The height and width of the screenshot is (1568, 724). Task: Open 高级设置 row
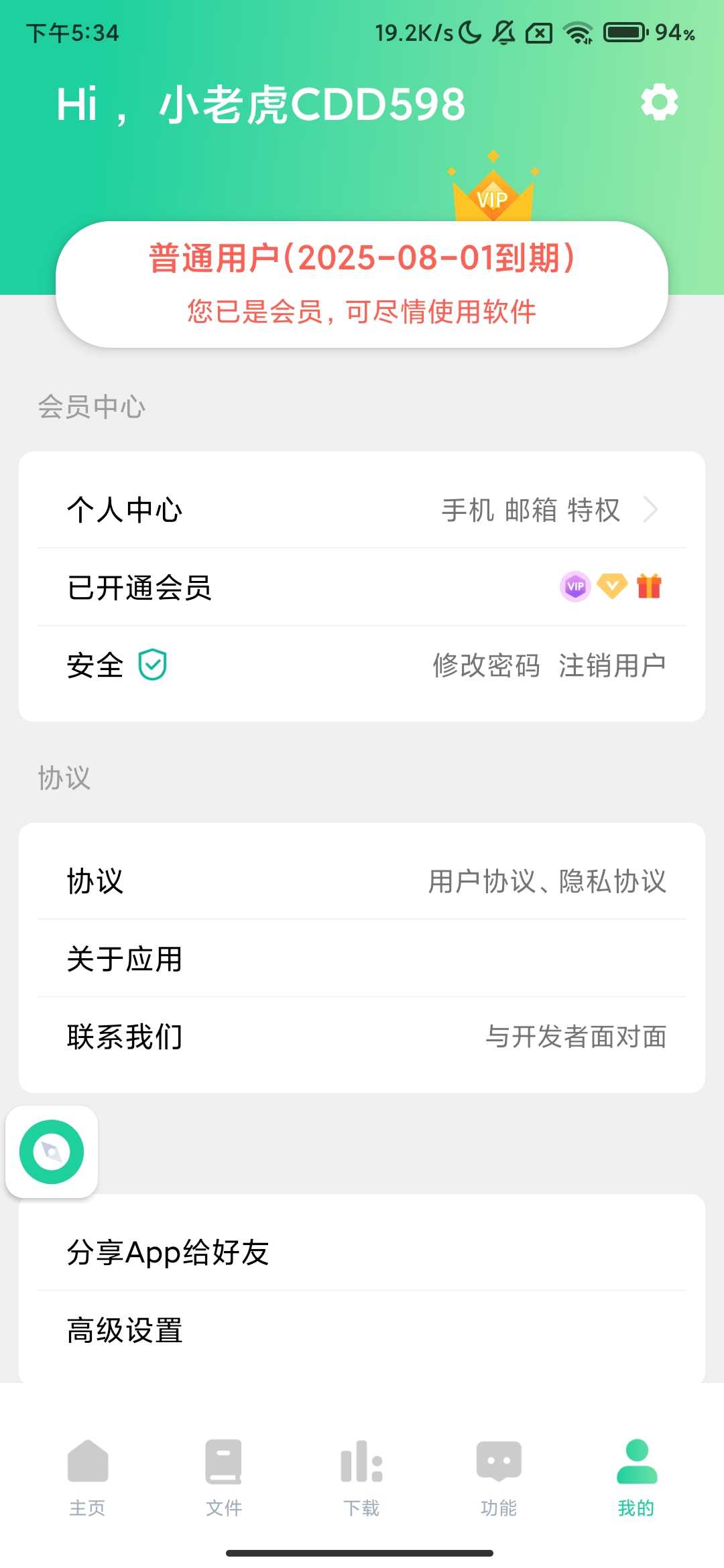(362, 1330)
